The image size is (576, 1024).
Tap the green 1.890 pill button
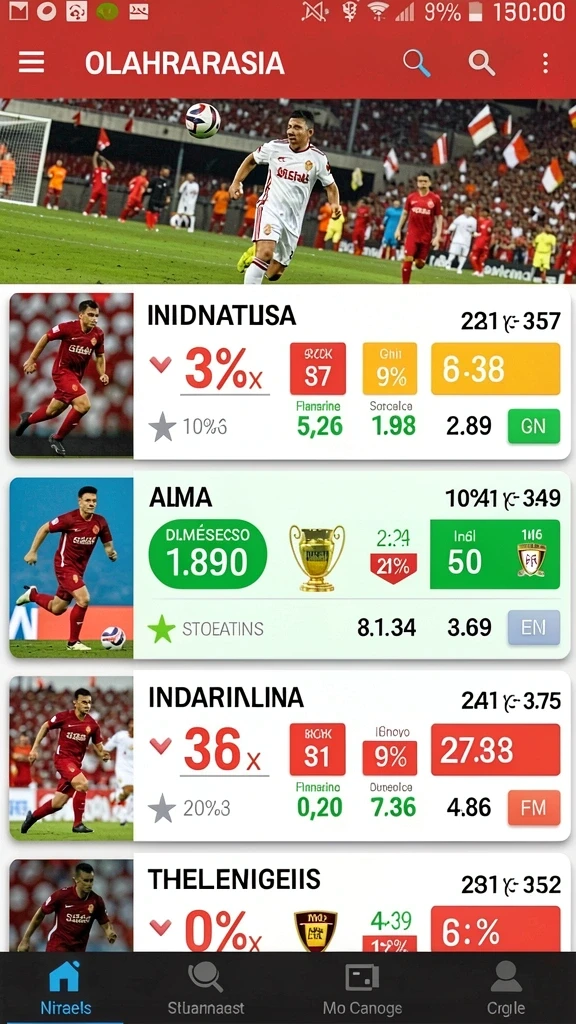tap(208, 555)
